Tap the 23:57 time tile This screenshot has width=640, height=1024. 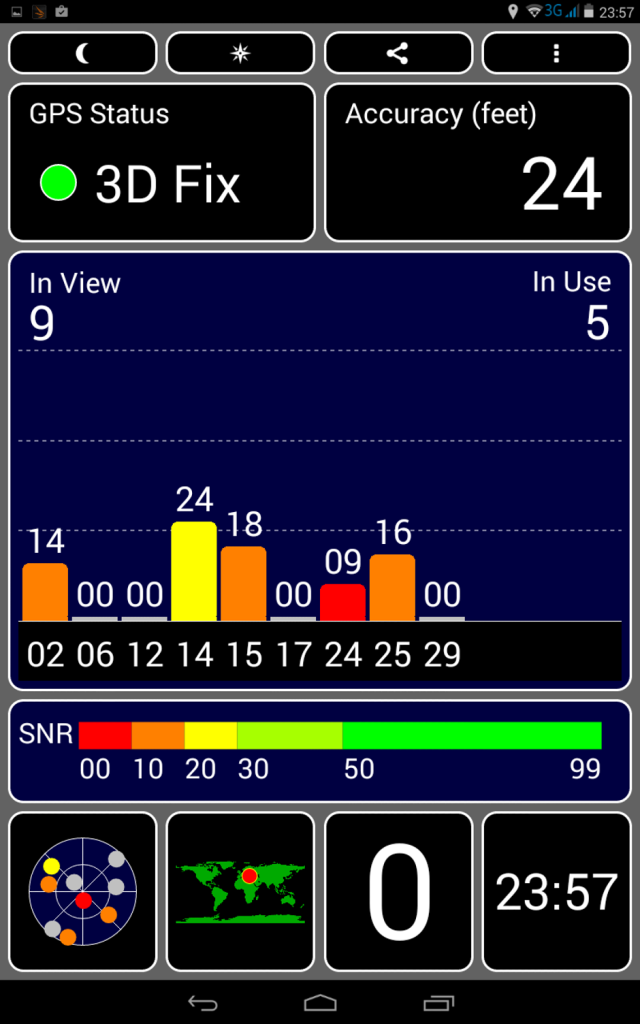[556, 891]
